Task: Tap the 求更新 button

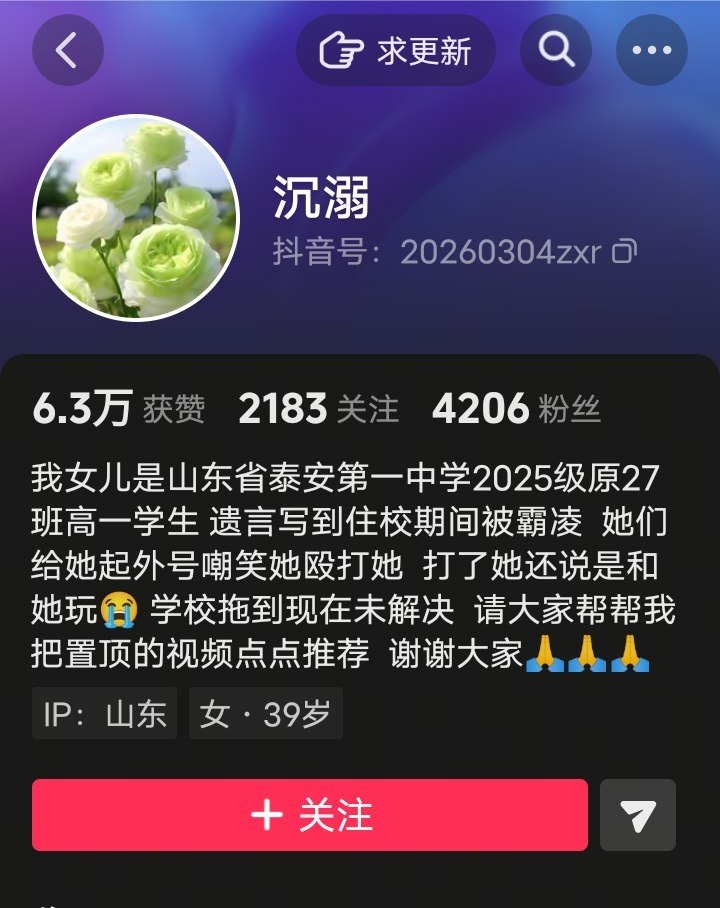Action: tap(396, 50)
